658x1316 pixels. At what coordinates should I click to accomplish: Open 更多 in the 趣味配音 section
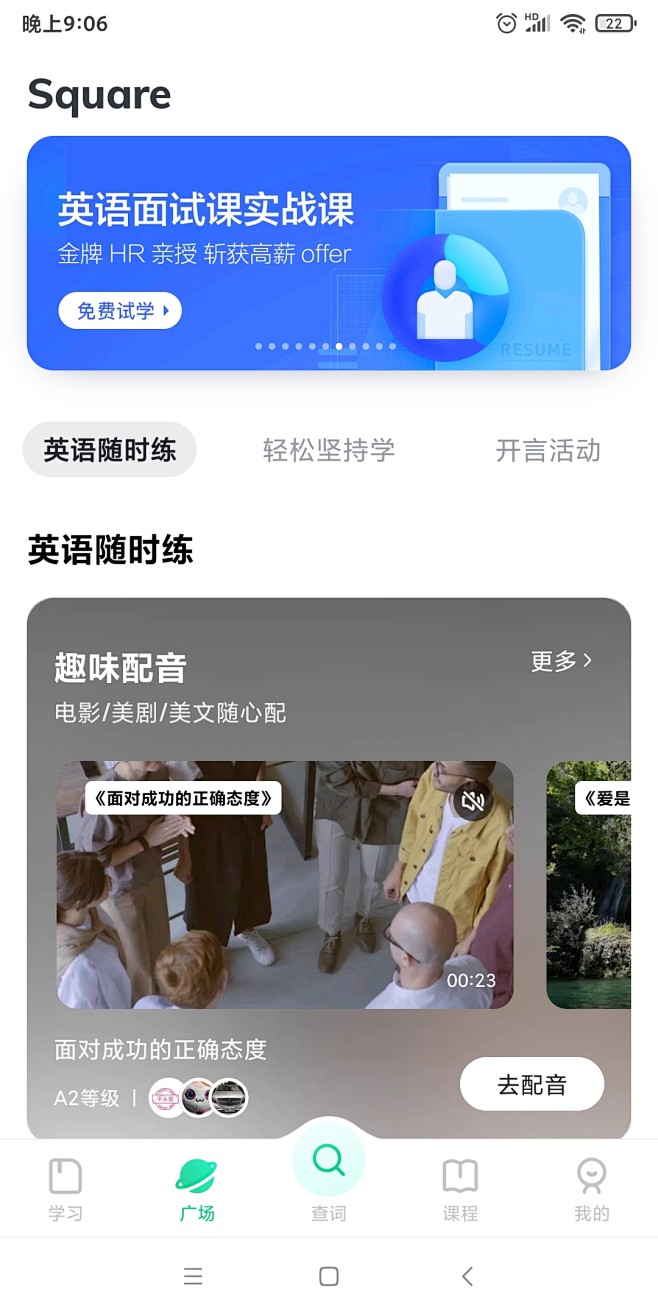561,661
